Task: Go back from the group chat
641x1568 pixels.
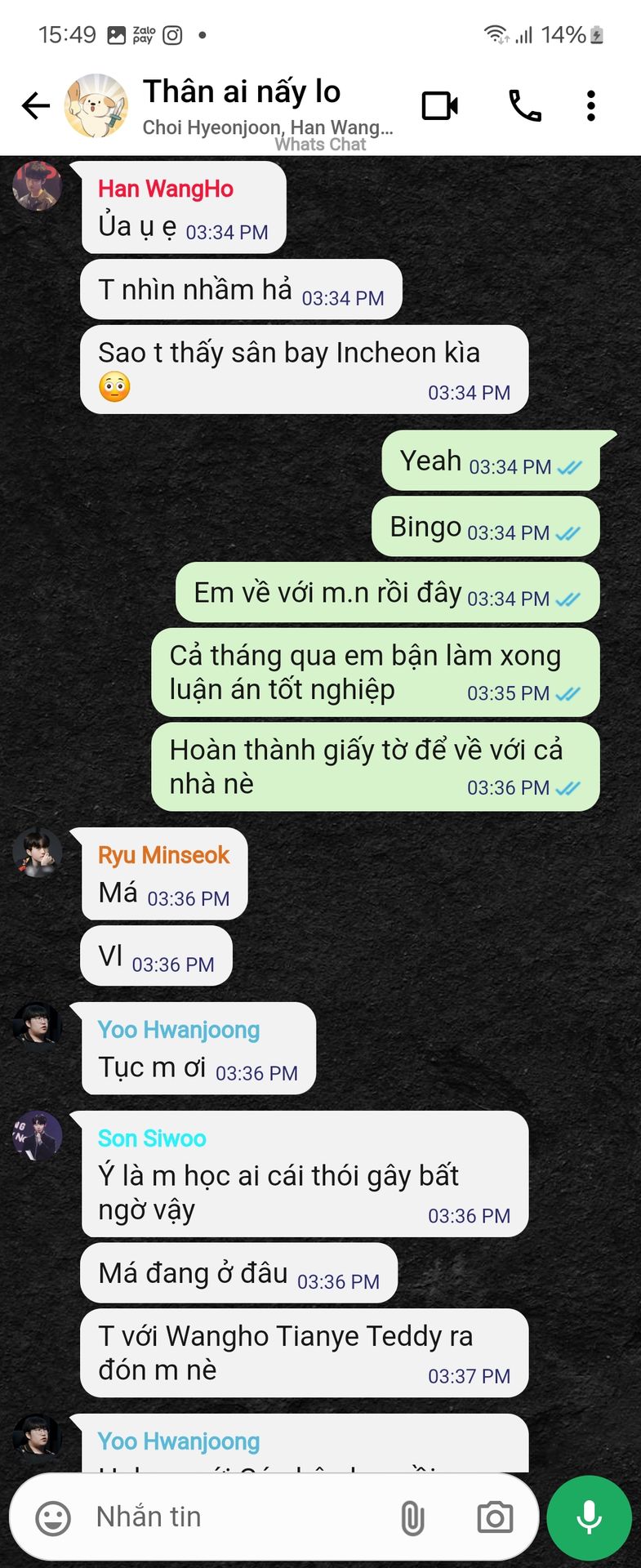Action: (x=35, y=106)
